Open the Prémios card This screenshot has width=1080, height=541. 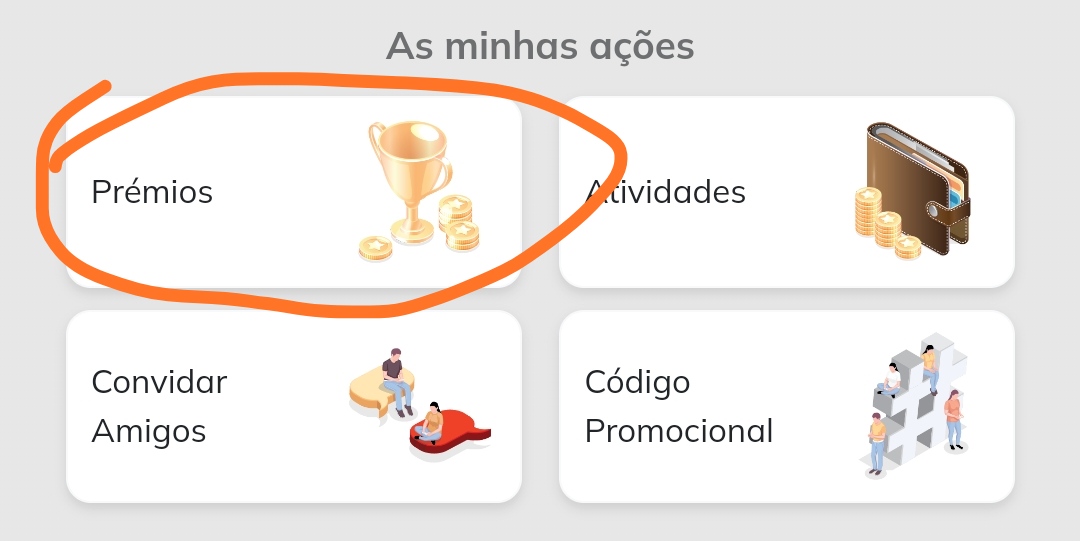coord(293,192)
